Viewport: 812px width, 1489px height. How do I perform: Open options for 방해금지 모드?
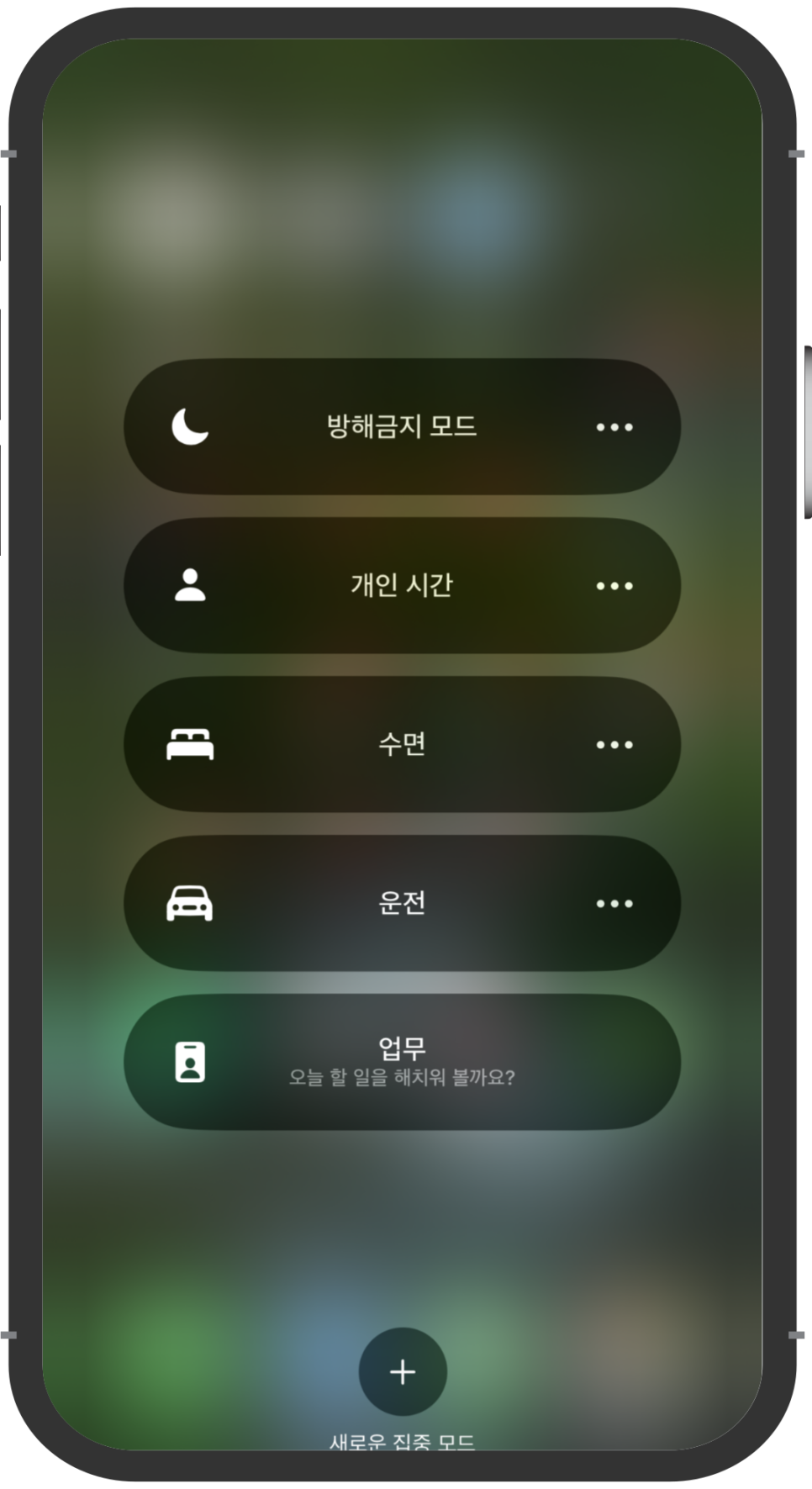[614, 427]
